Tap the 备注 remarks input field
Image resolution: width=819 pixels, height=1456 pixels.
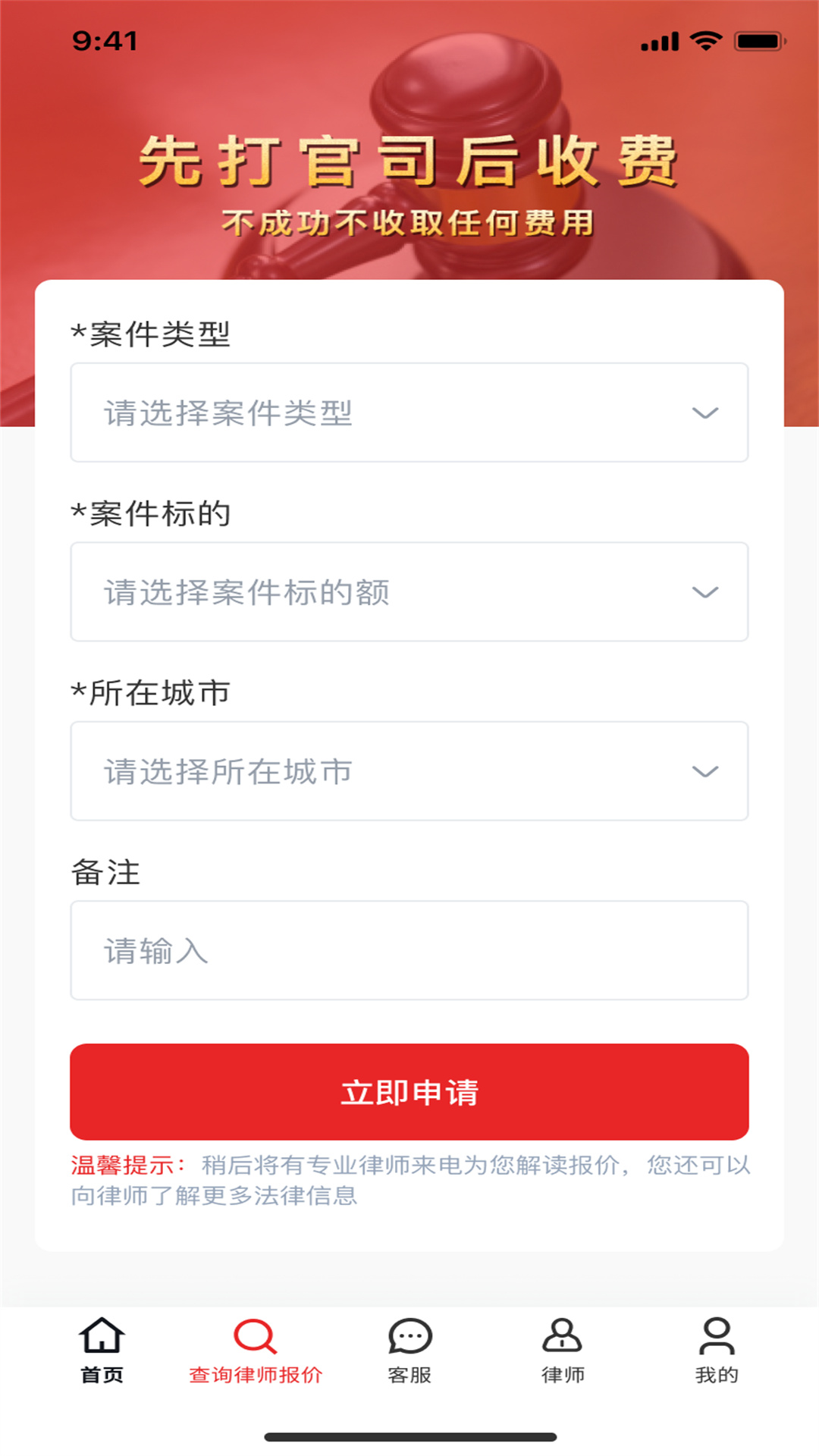pyautogui.click(x=409, y=950)
